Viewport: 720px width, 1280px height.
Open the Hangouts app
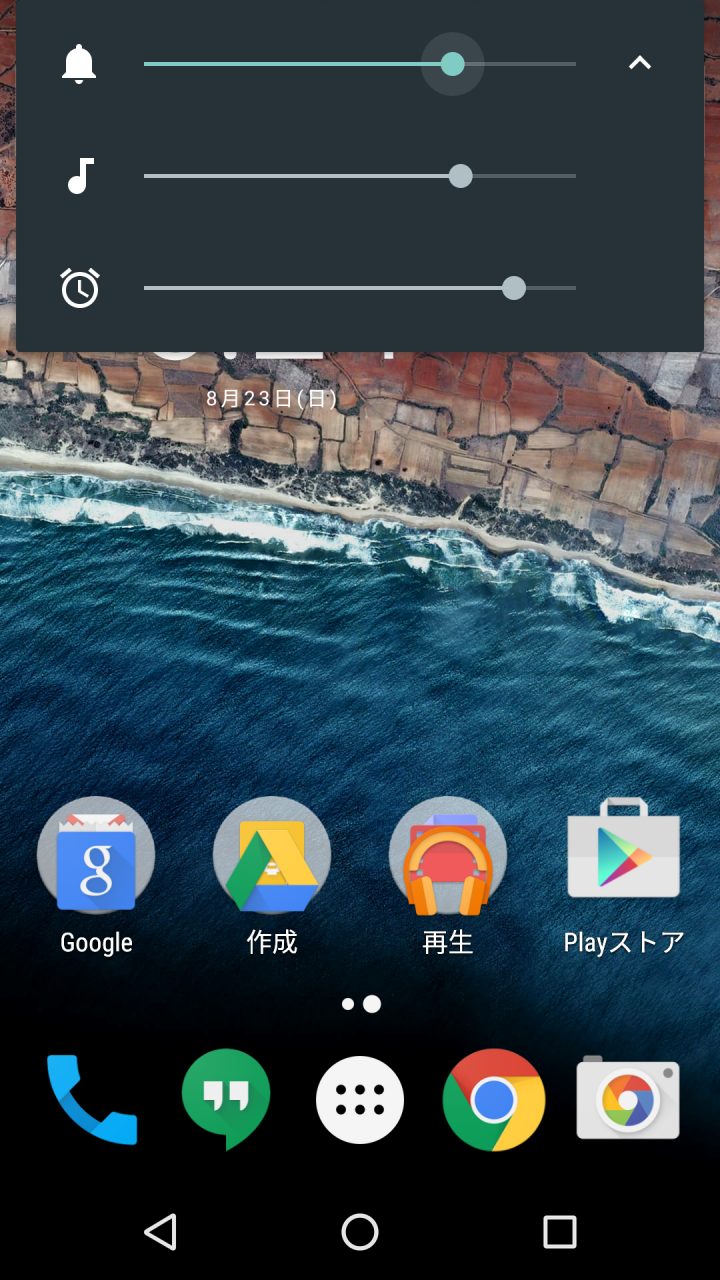pyautogui.click(x=226, y=1100)
